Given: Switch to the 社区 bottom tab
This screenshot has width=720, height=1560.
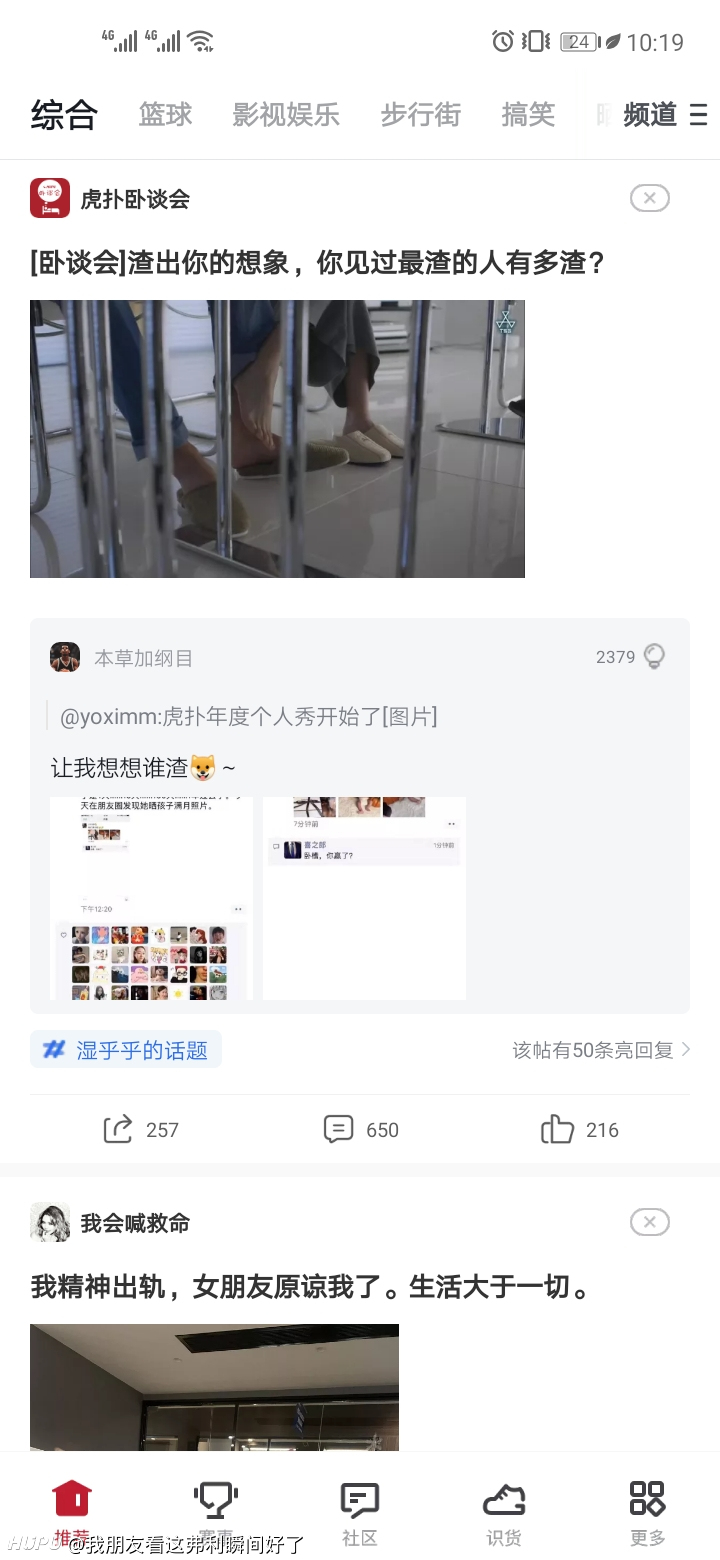Looking at the screenshot, I should pos(360,1514).
